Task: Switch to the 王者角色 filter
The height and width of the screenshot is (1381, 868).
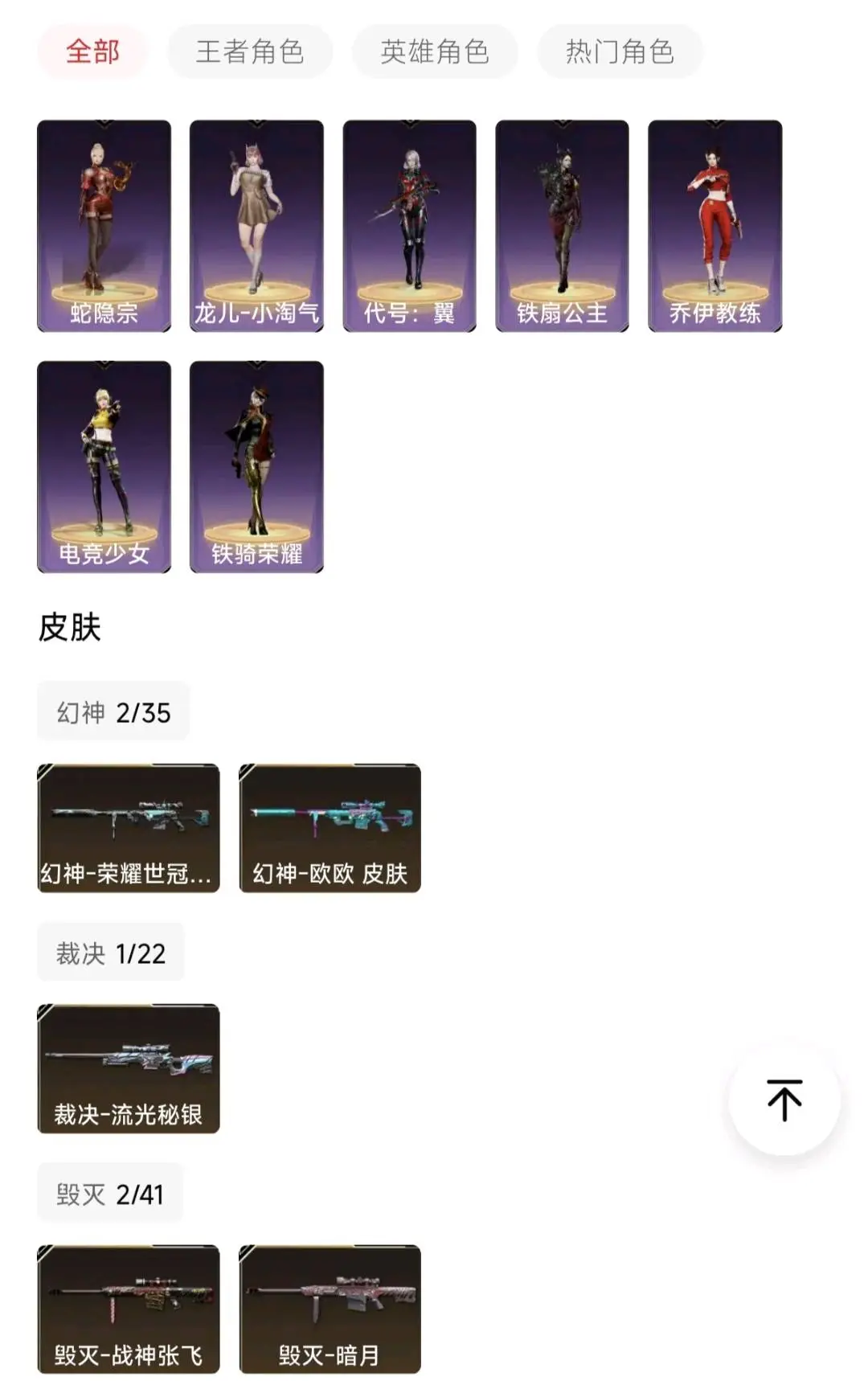Action: click(250, 52)
